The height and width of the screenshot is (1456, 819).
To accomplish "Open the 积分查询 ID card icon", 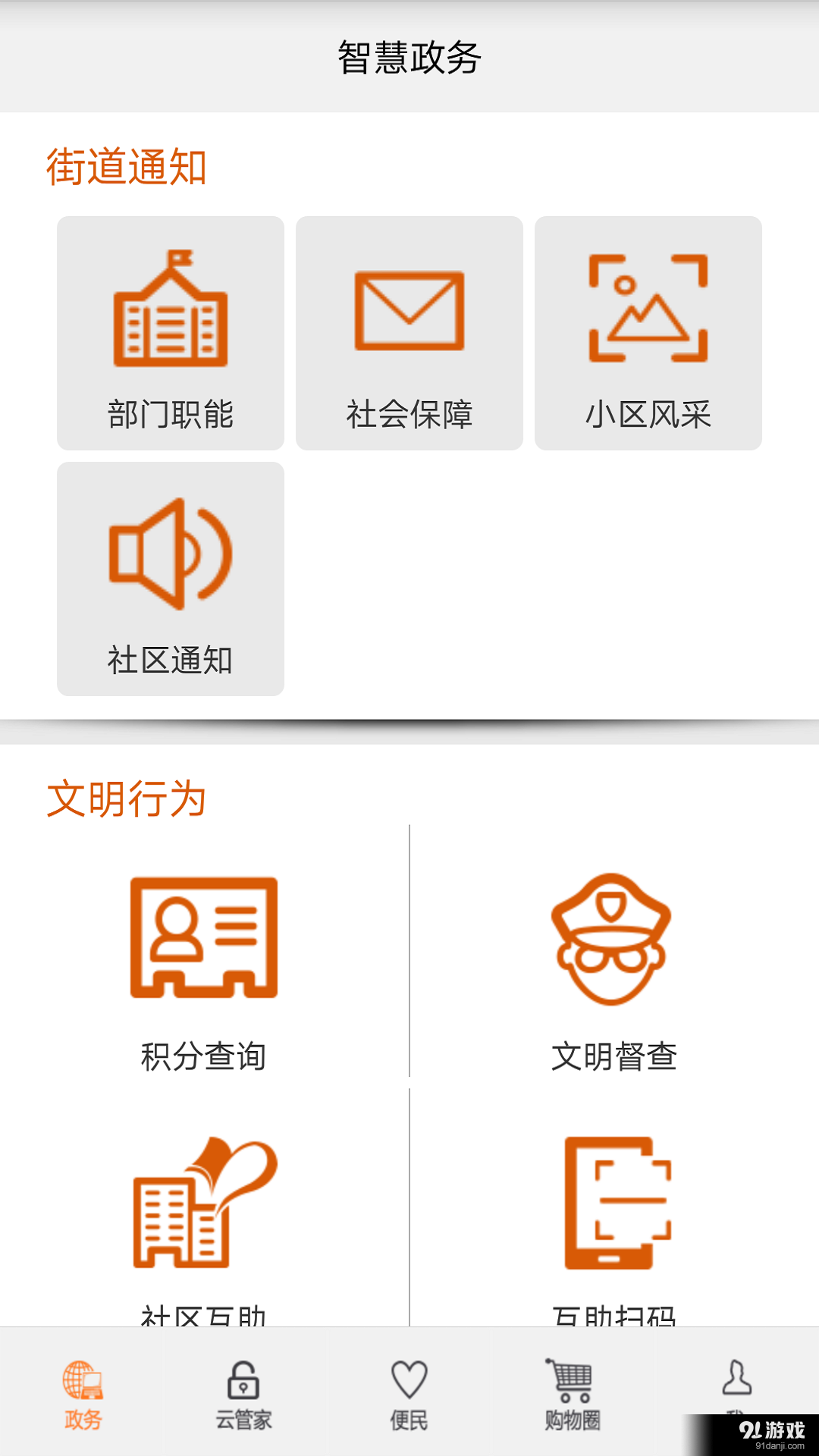I will coord(205,937).
